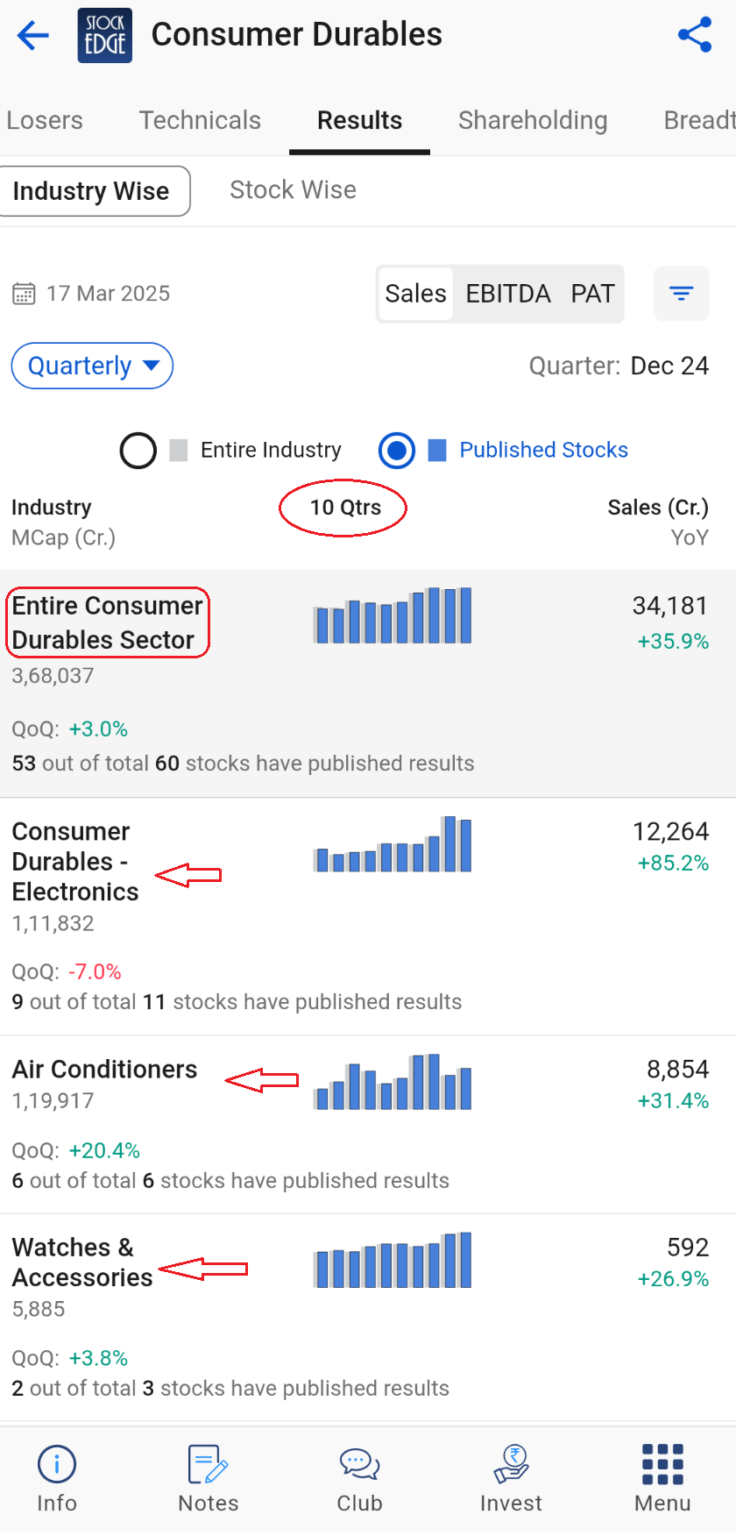The image size is (736, 1536).
Task: Open the share options via share icon
Action: (x=695, y=34)
